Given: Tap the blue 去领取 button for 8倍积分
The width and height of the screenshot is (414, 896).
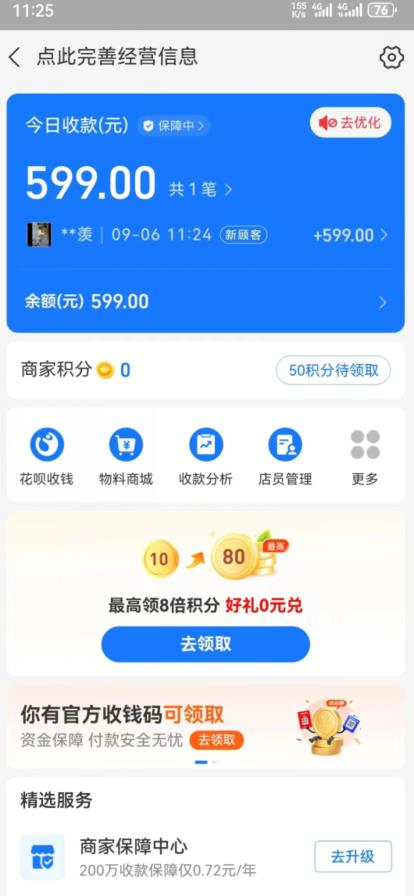Looking at the screenshot, I should [206, 644].
